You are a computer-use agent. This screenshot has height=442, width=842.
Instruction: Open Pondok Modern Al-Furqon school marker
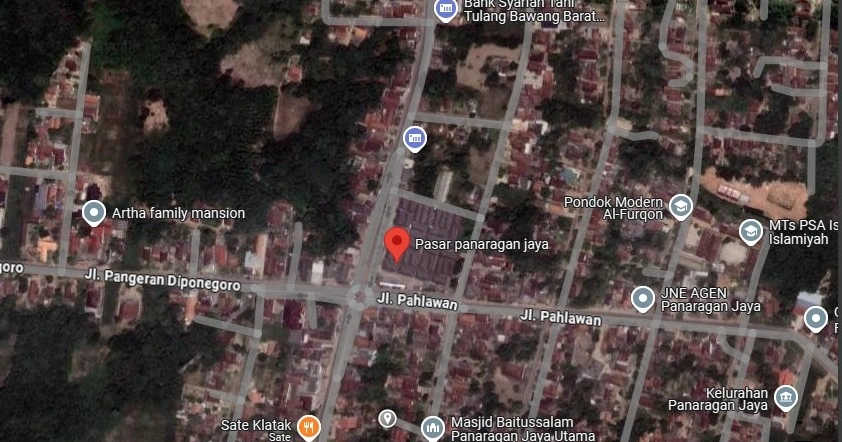pyautogui.click(x=681, y=207)
